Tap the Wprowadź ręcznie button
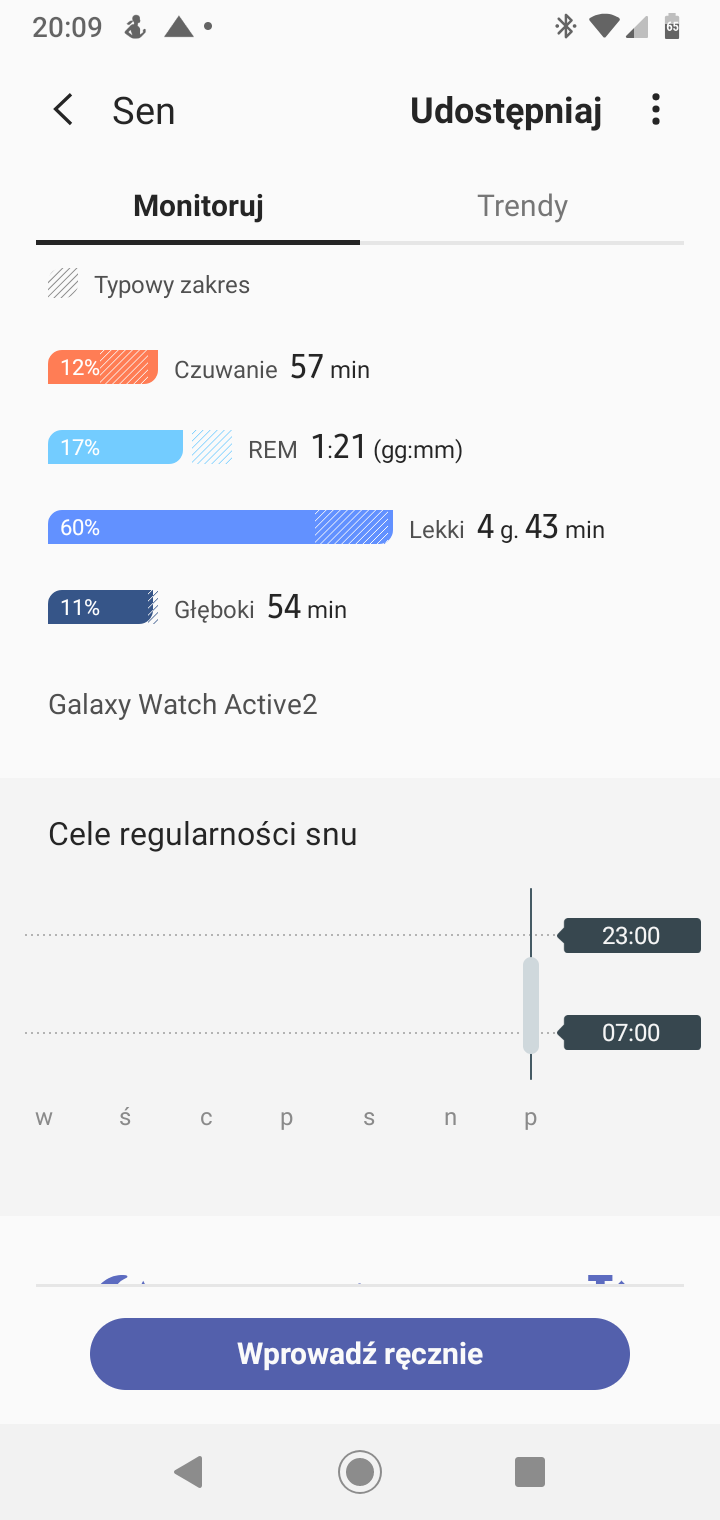This screenshot has width=720, height=1520. pos(360,1354)
